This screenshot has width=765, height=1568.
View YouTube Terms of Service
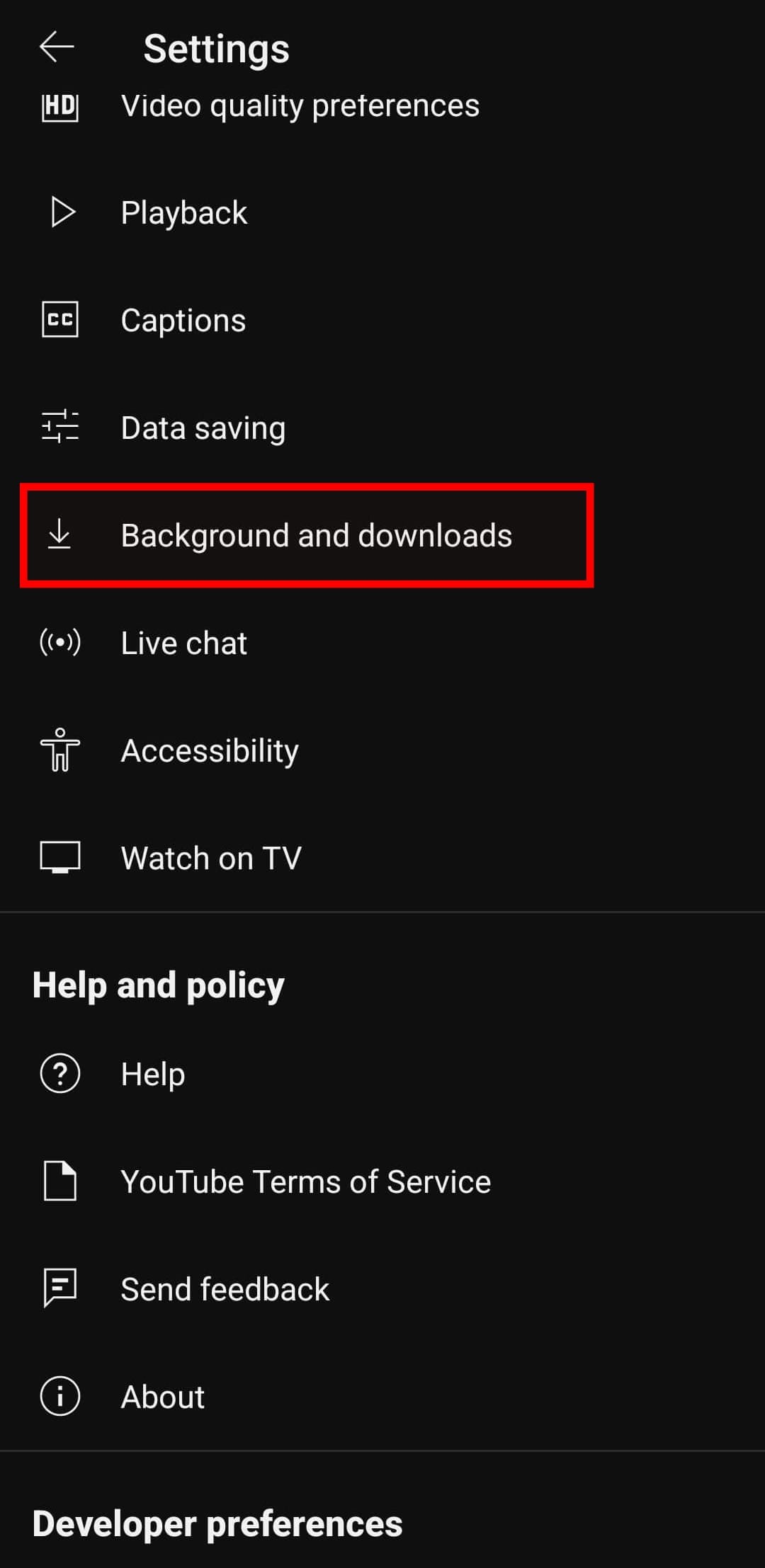382,1181
